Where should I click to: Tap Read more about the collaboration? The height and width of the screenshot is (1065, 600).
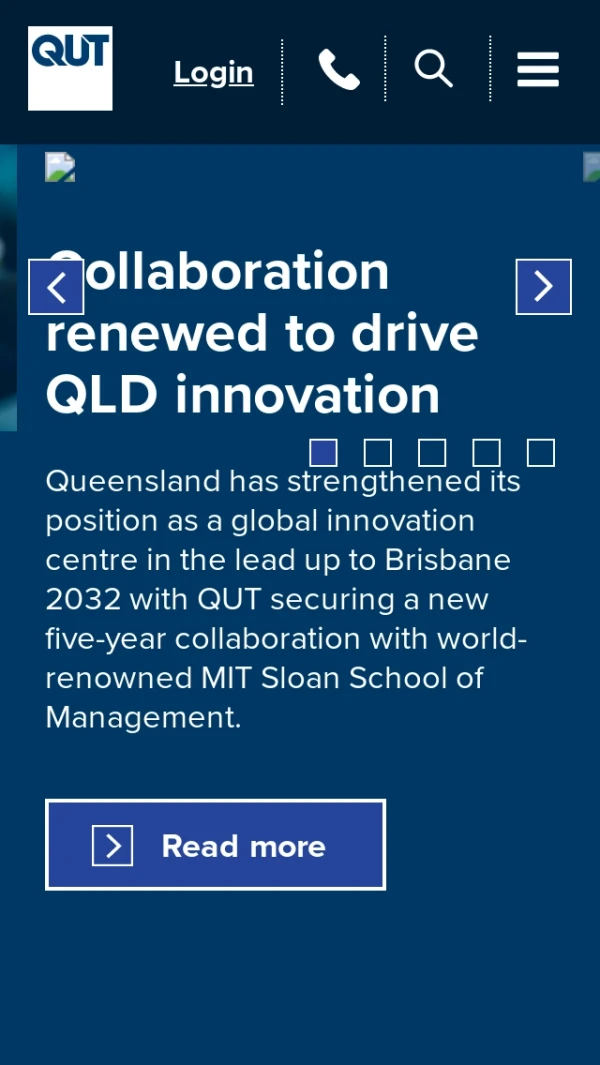click(x=215, y=845)
